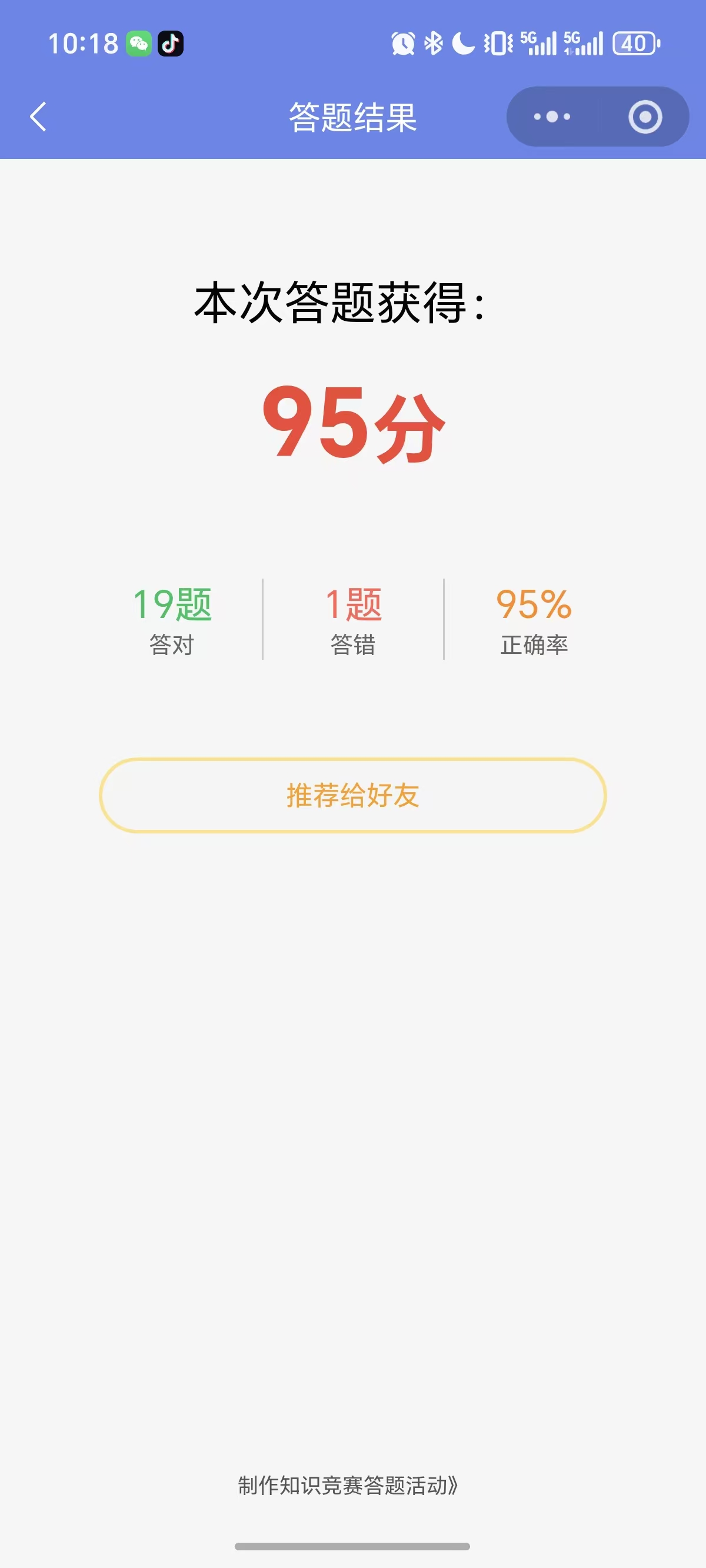706x1568 pixels.
Task: Close the mini program with the circle icon
Action: [645, 117]
